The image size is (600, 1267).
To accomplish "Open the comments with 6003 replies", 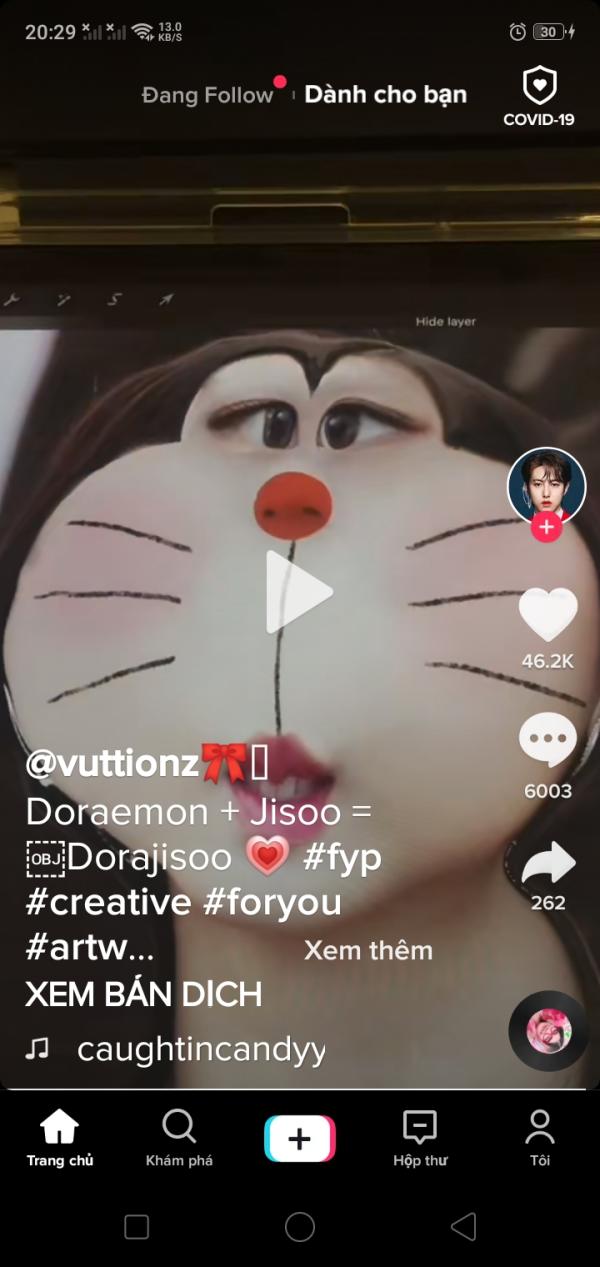I will point(548,742).
